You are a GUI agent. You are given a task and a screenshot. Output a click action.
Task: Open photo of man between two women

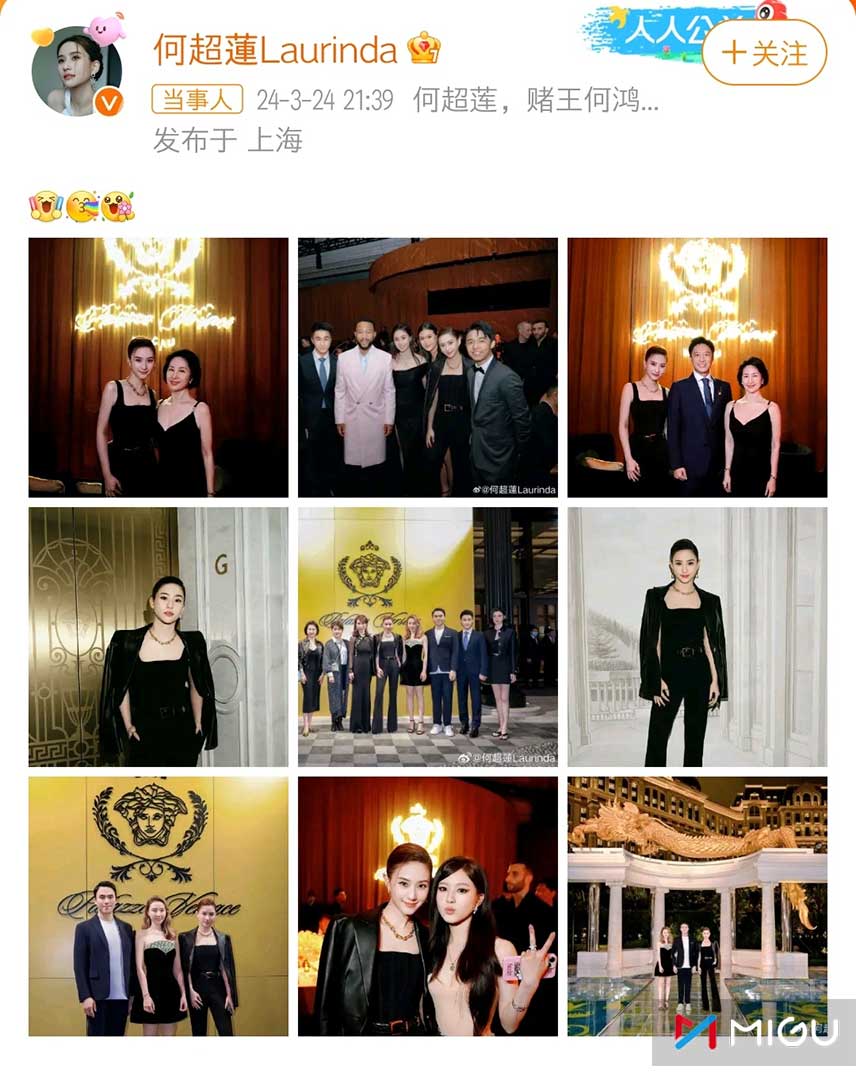click(x=697, y=367)
